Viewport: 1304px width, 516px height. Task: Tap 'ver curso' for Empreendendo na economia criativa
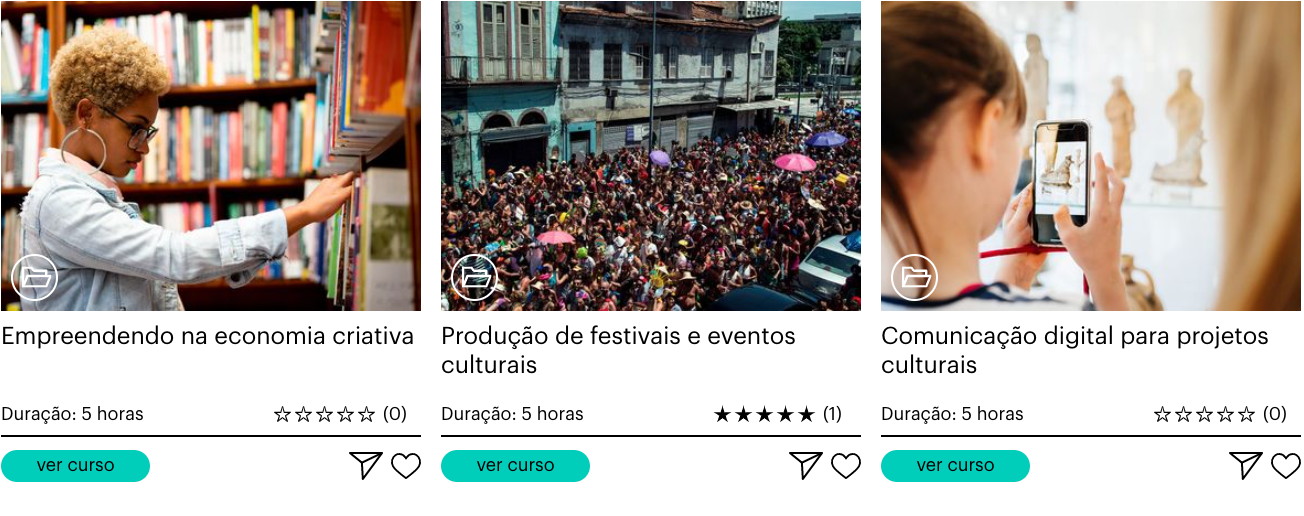tap(75, 466)
